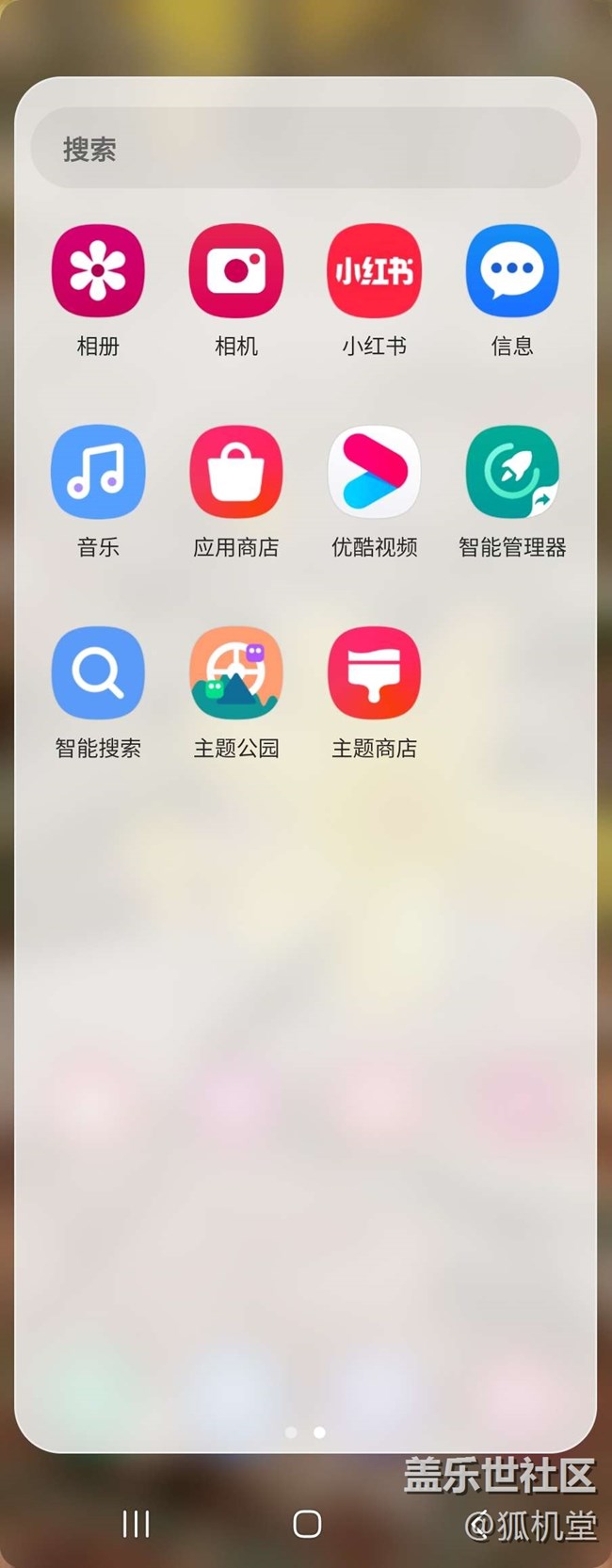This screenshot has height=1568, width=612.
Task: Open the 智能搜索 app
Action: [98, 673]
